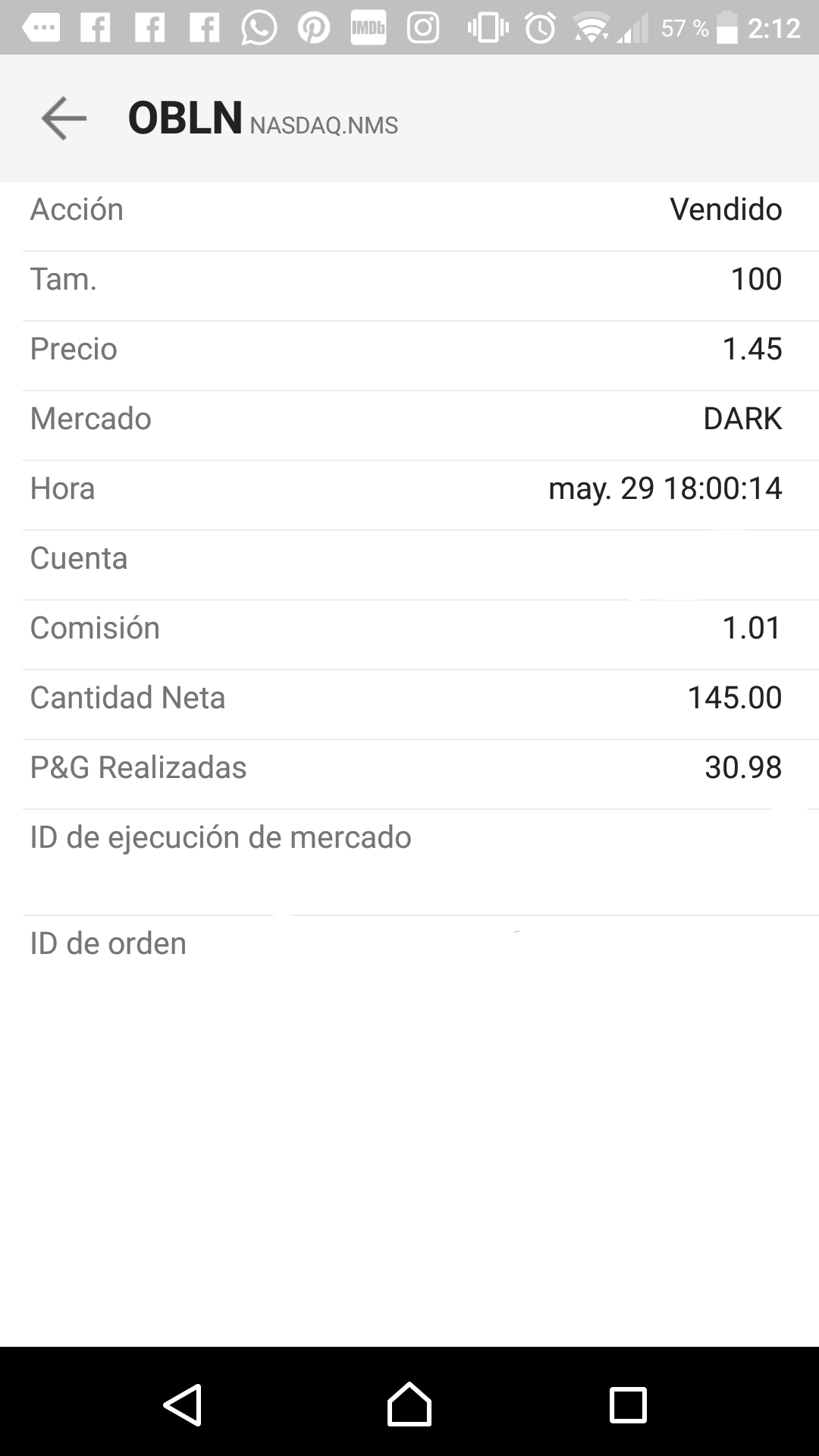The width and height of the screenshot is (819, 1456).
Task: Go back from the OBLN trade details
Action: point(64,118)
